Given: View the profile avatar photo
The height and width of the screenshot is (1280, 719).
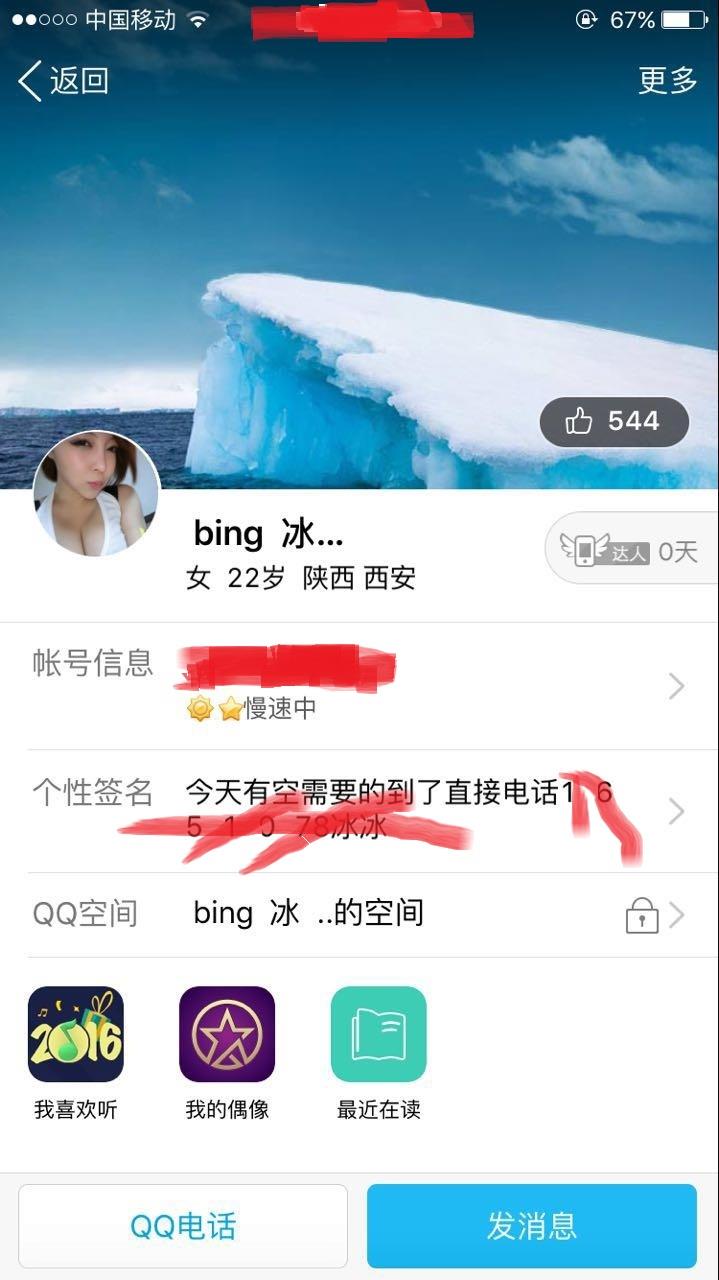Looking at the screenshot, I should tap(97, 494).
